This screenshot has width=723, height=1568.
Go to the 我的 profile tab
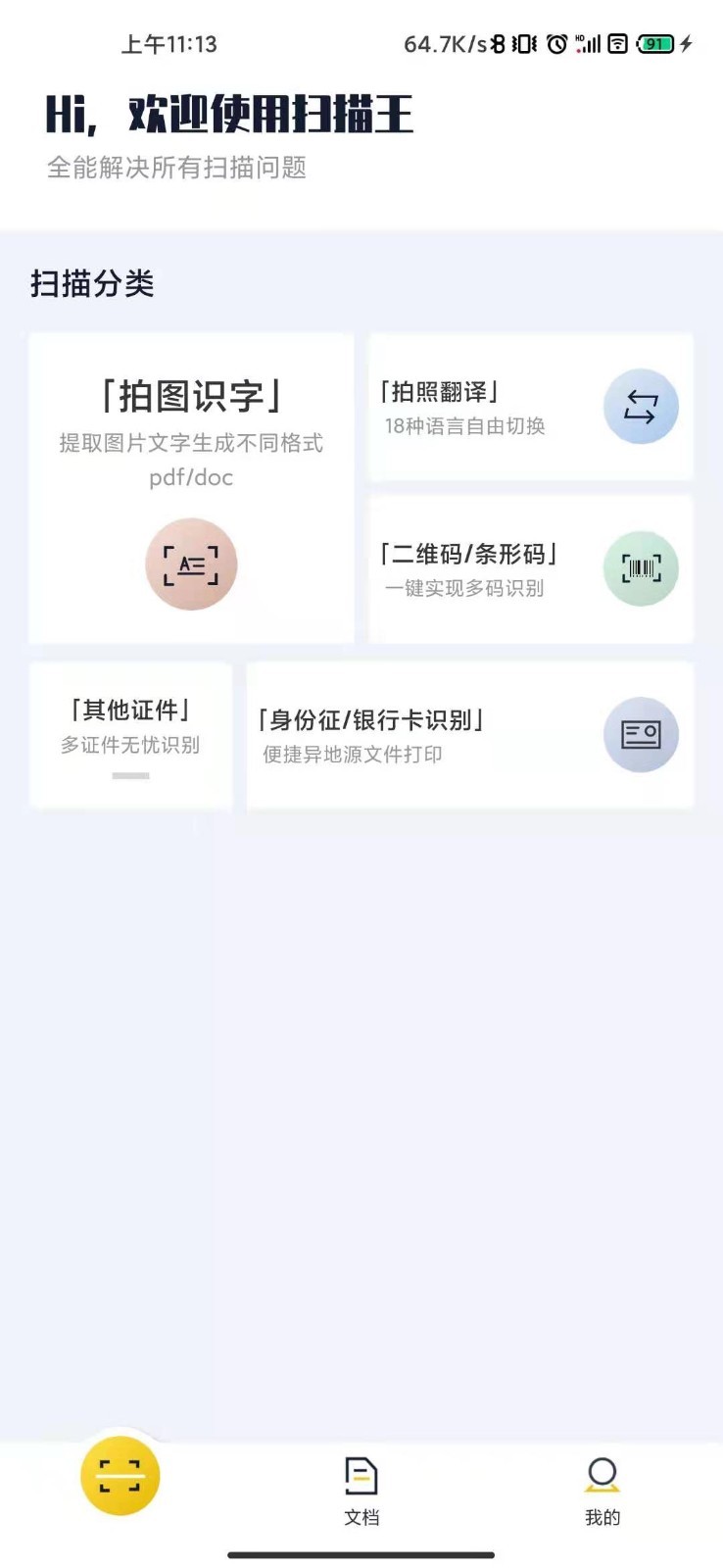point(602,1492)
